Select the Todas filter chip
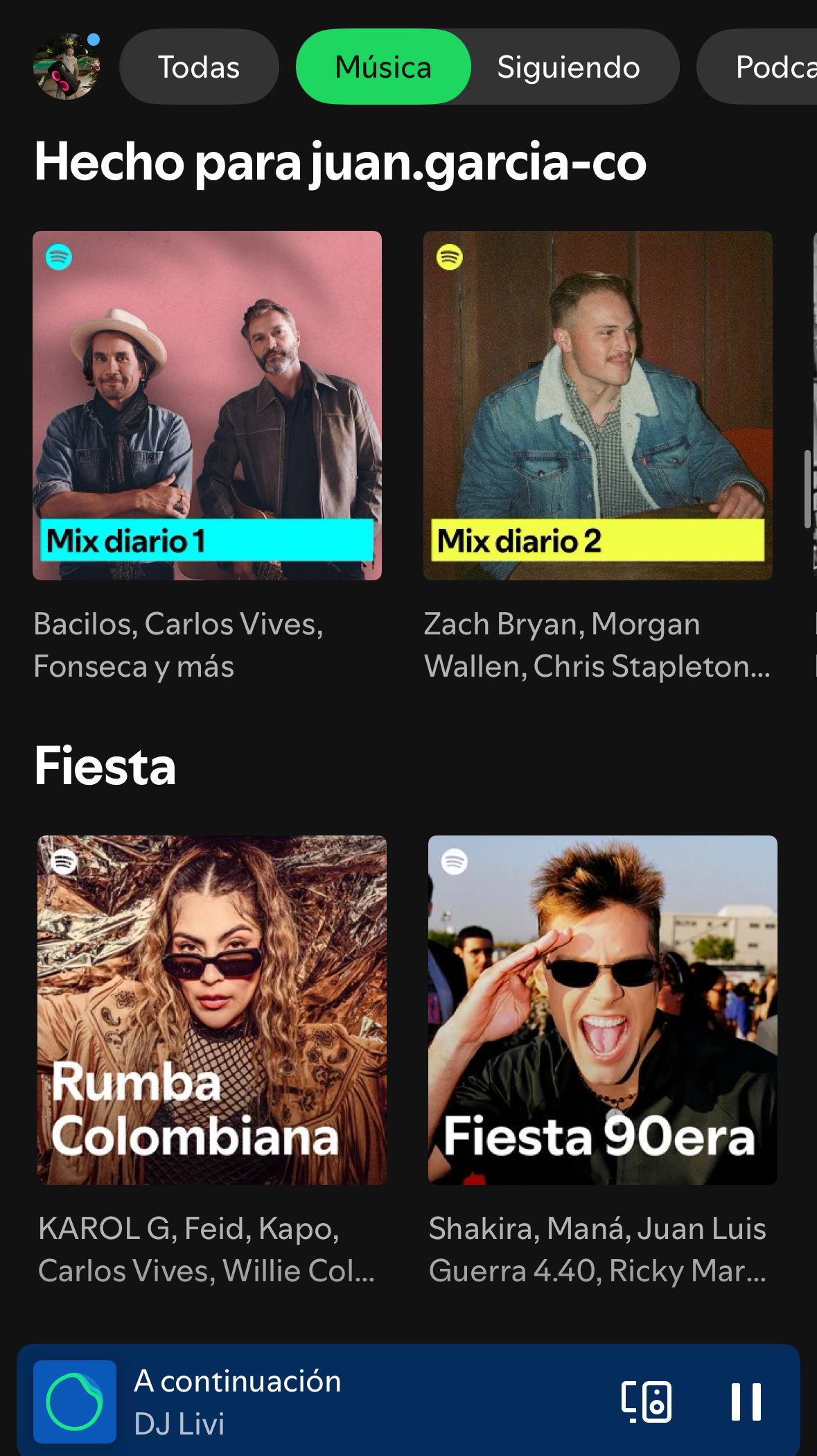Image resolution: width=817 pixels, height=1456 pixels. (x=199, y=67)
